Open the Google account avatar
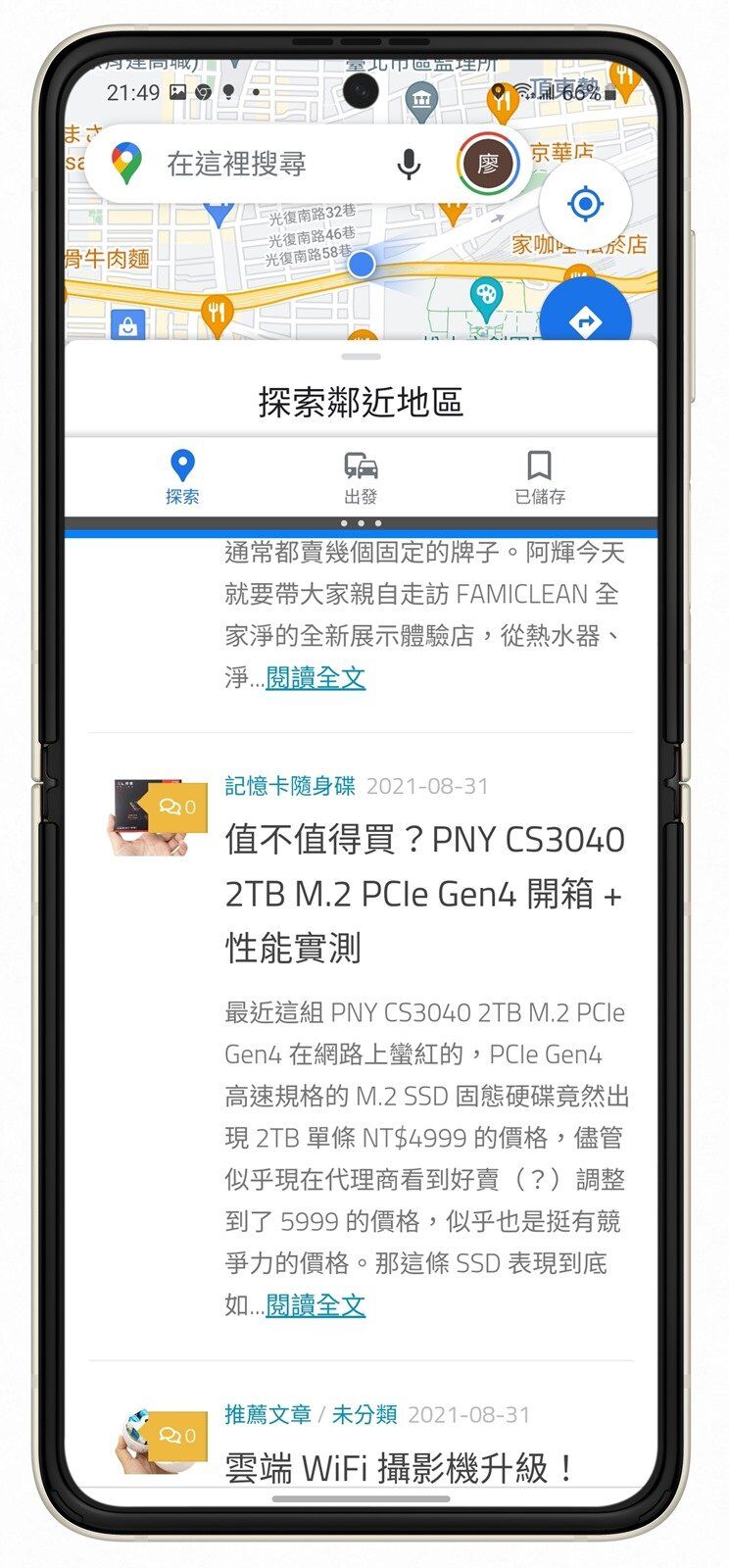 487,164
